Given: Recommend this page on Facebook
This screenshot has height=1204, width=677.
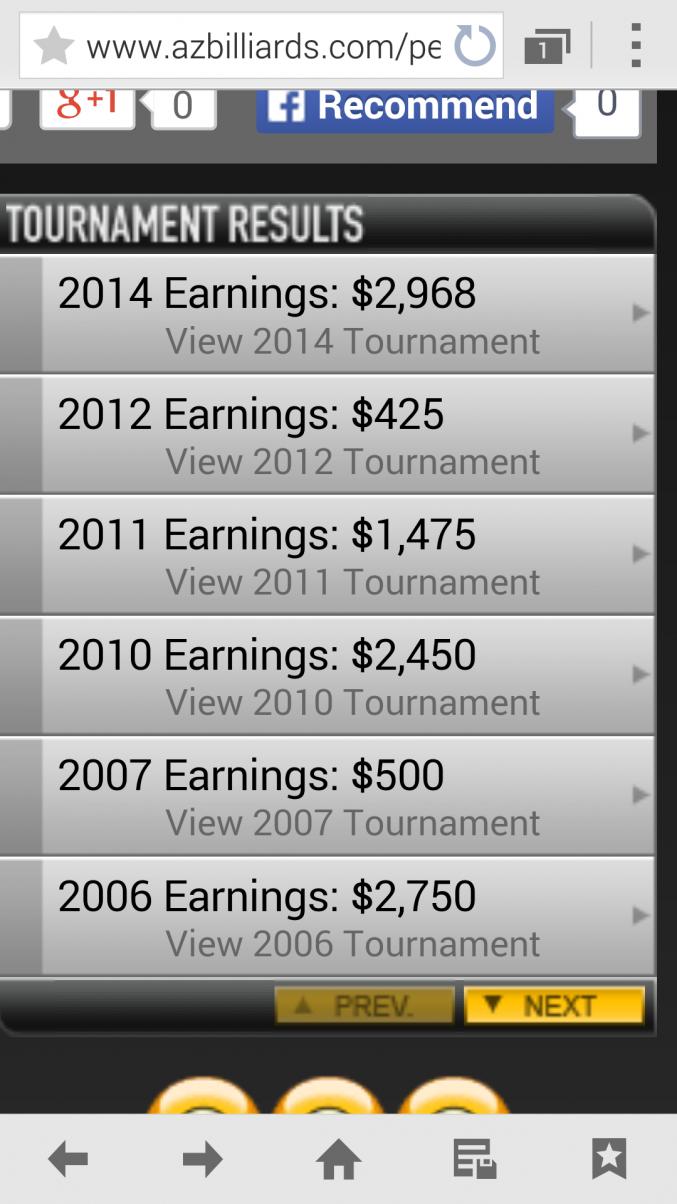Looking at the screenshot, I should pos(405,106).
